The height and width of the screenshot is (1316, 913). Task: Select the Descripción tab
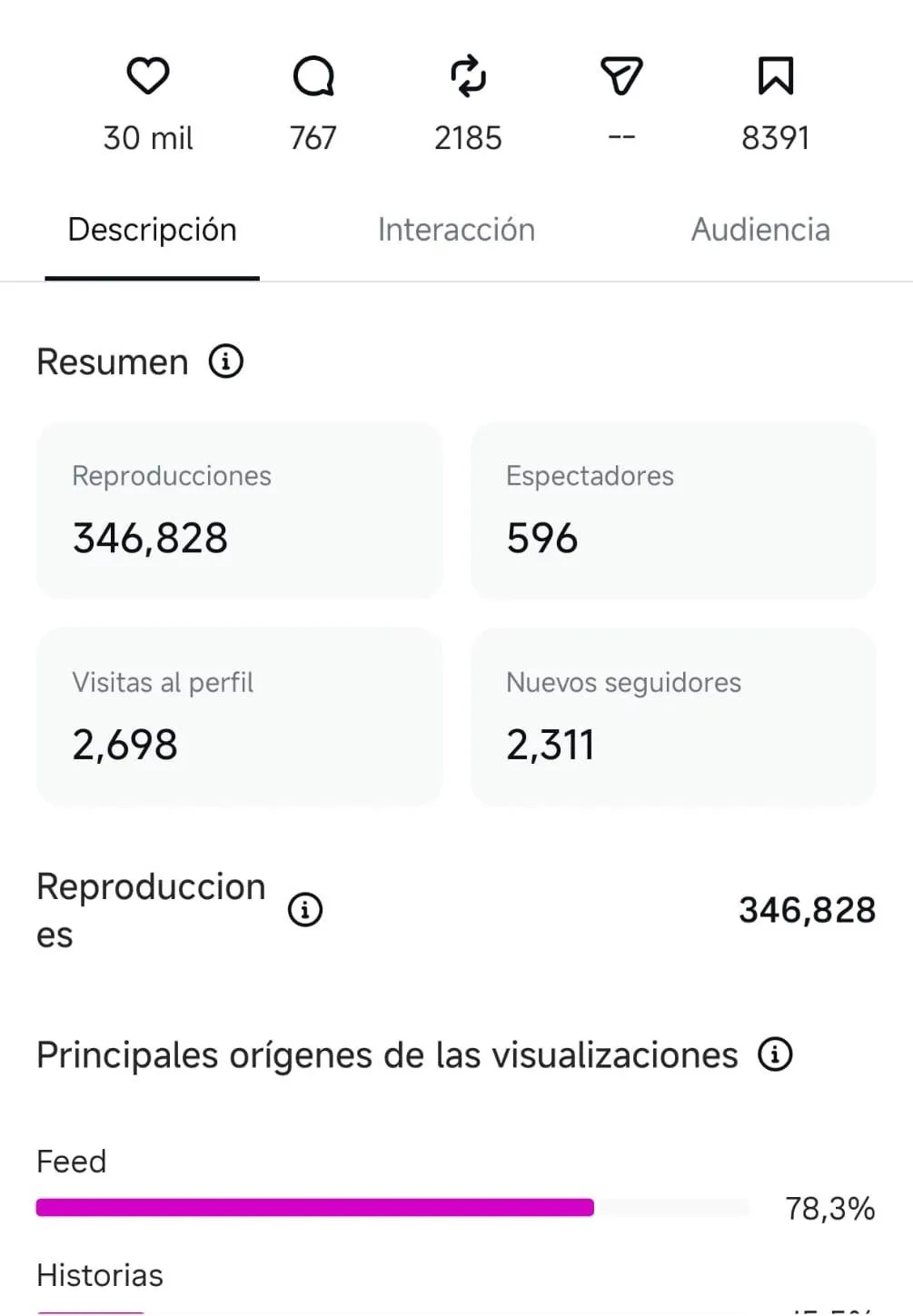[x=152, y=231]
